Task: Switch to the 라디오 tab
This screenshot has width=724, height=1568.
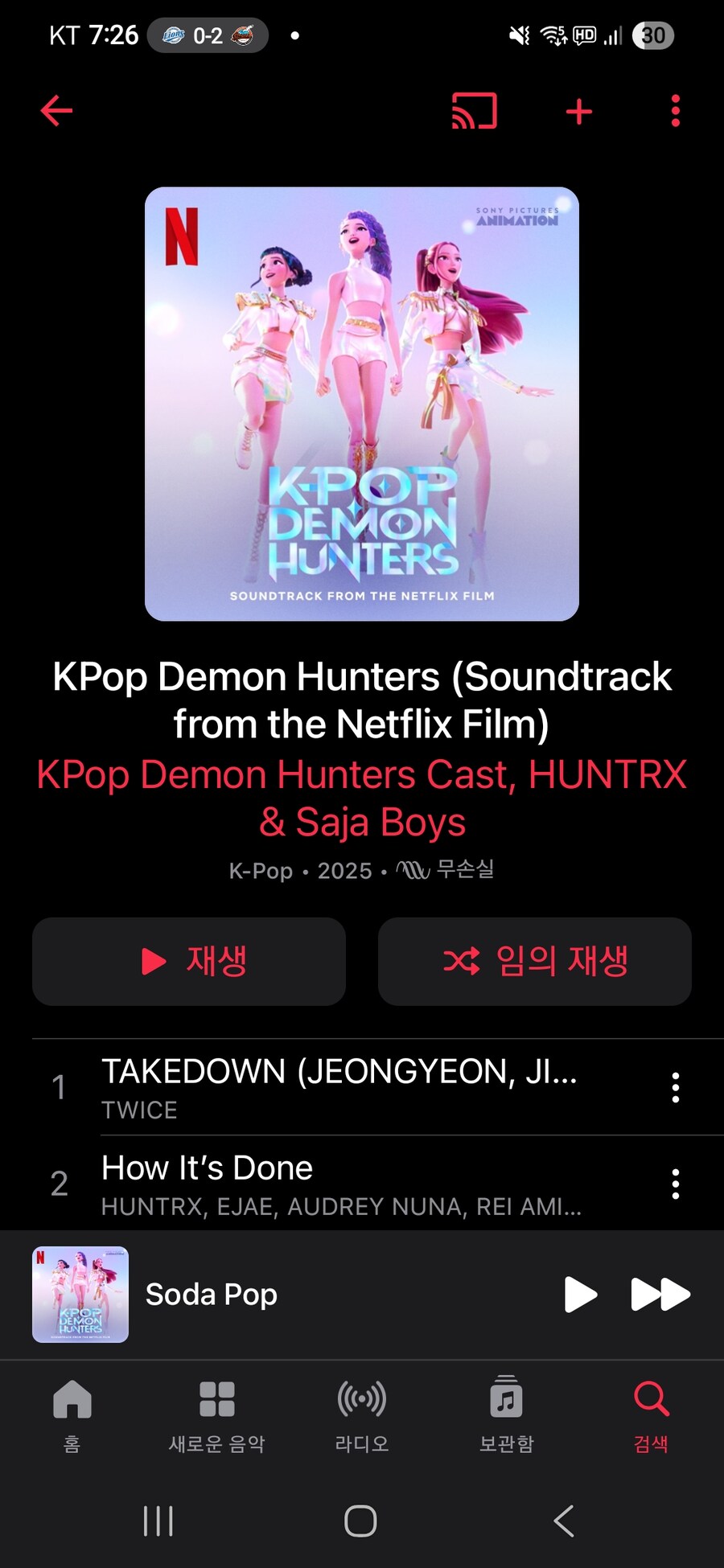Action: [362, 1415]
